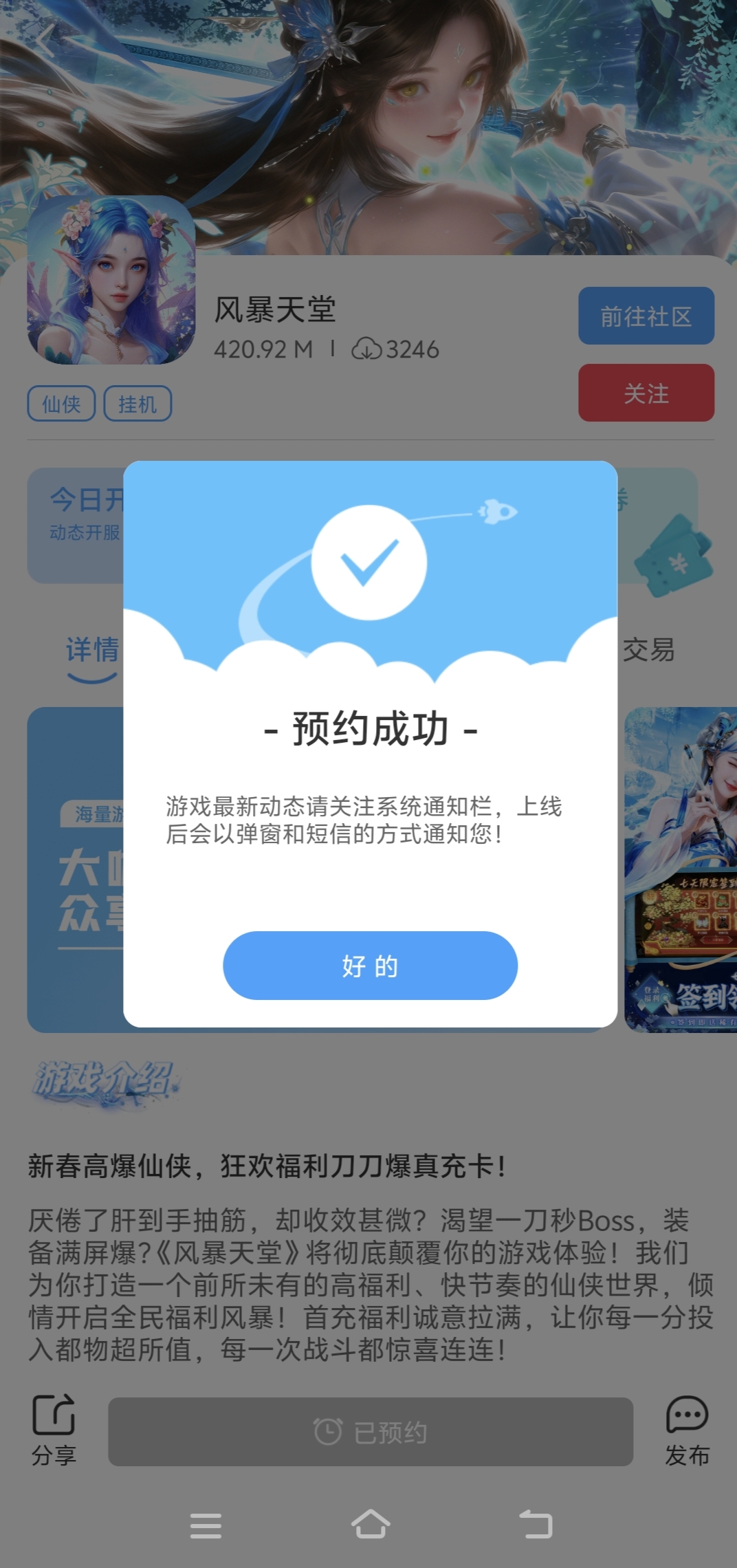Viewport: 737px width, 1568px height.
Task: Go to the system home screen
Action: tap(370, 1525)
